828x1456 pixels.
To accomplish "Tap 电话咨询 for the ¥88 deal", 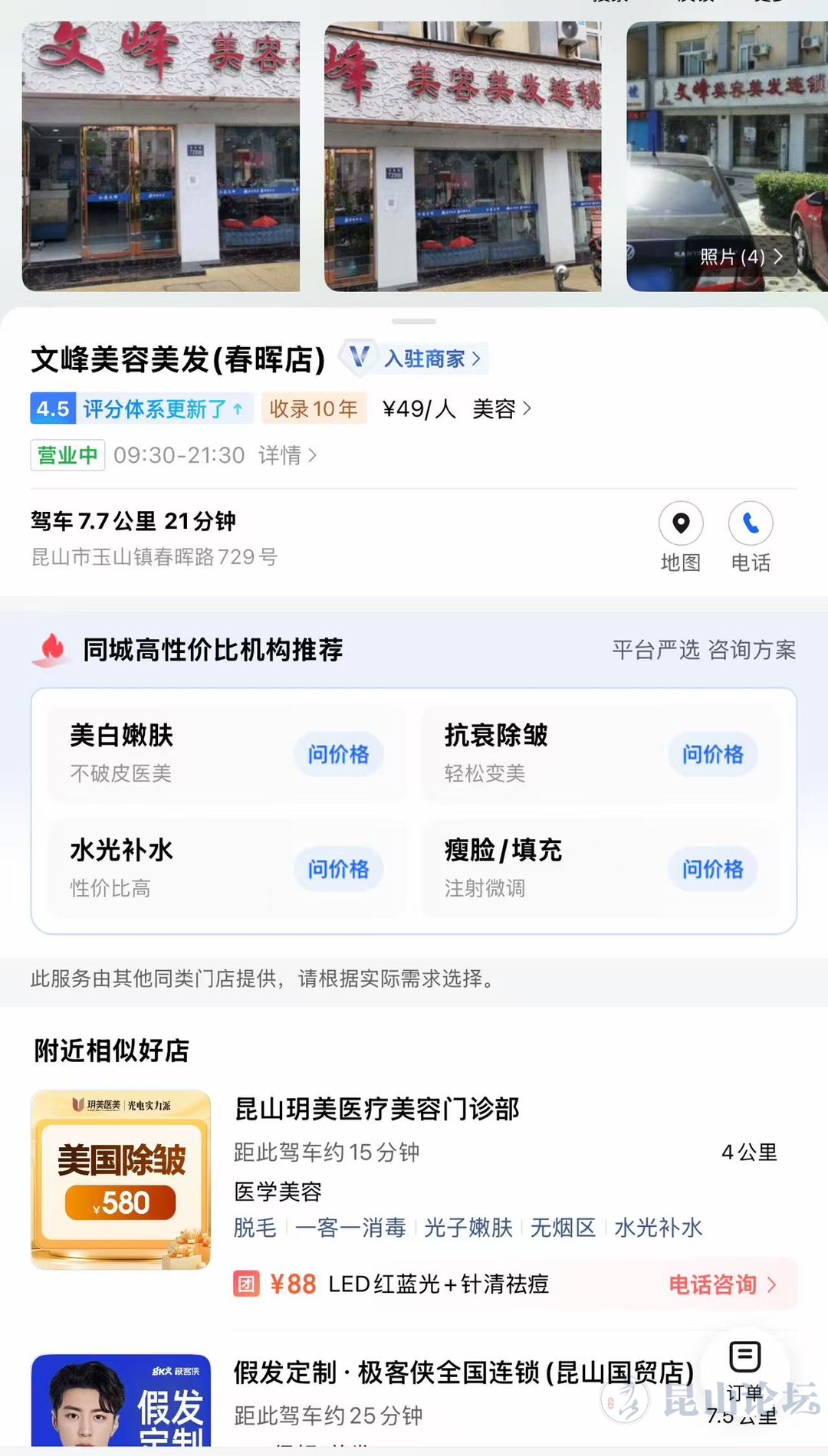I will [x=721, y=1284].
